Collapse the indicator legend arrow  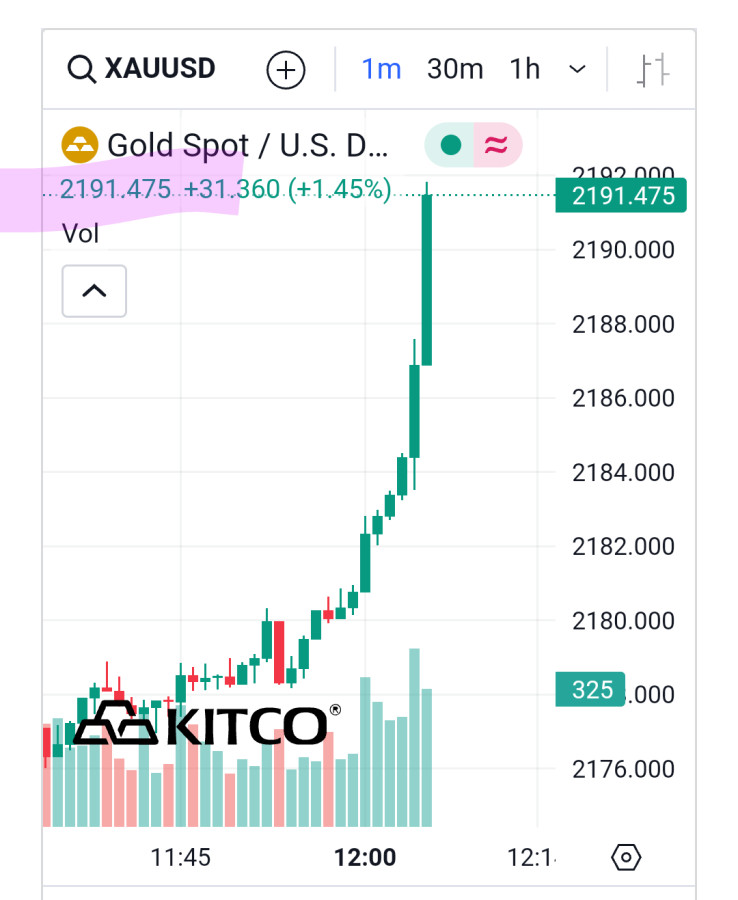click(x=94, y=291)
